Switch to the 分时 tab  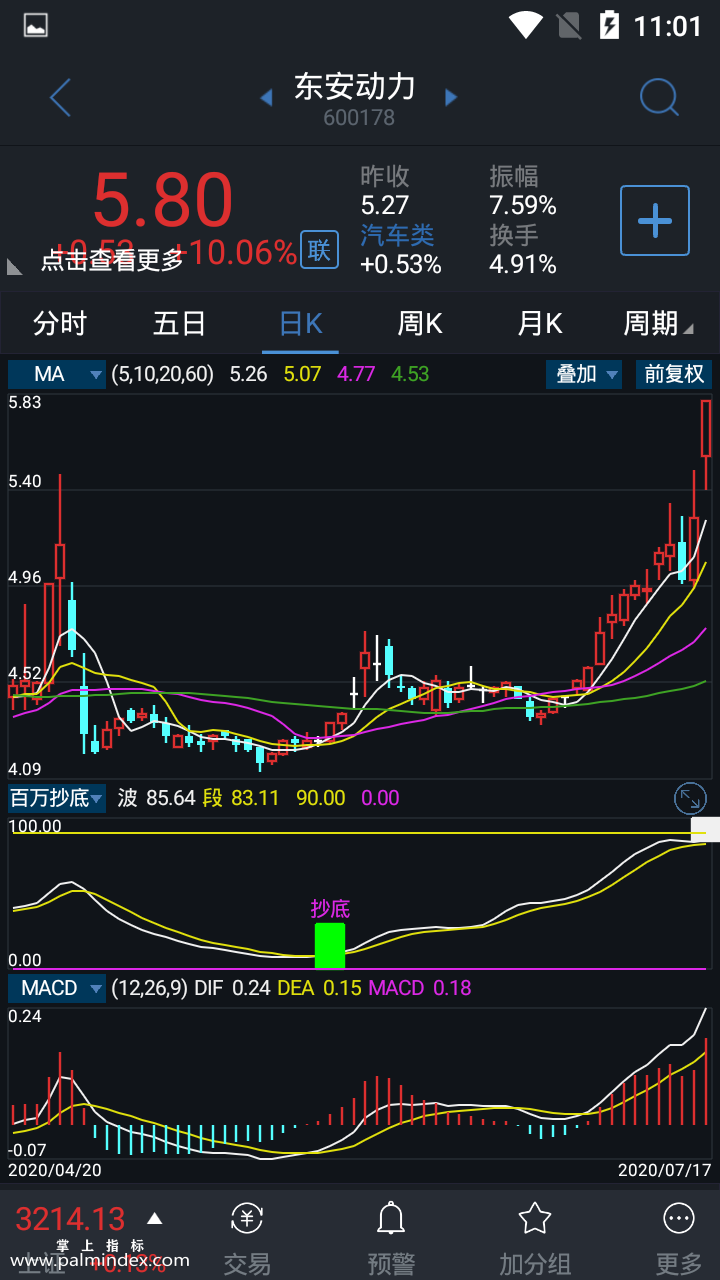pos(60,324)
